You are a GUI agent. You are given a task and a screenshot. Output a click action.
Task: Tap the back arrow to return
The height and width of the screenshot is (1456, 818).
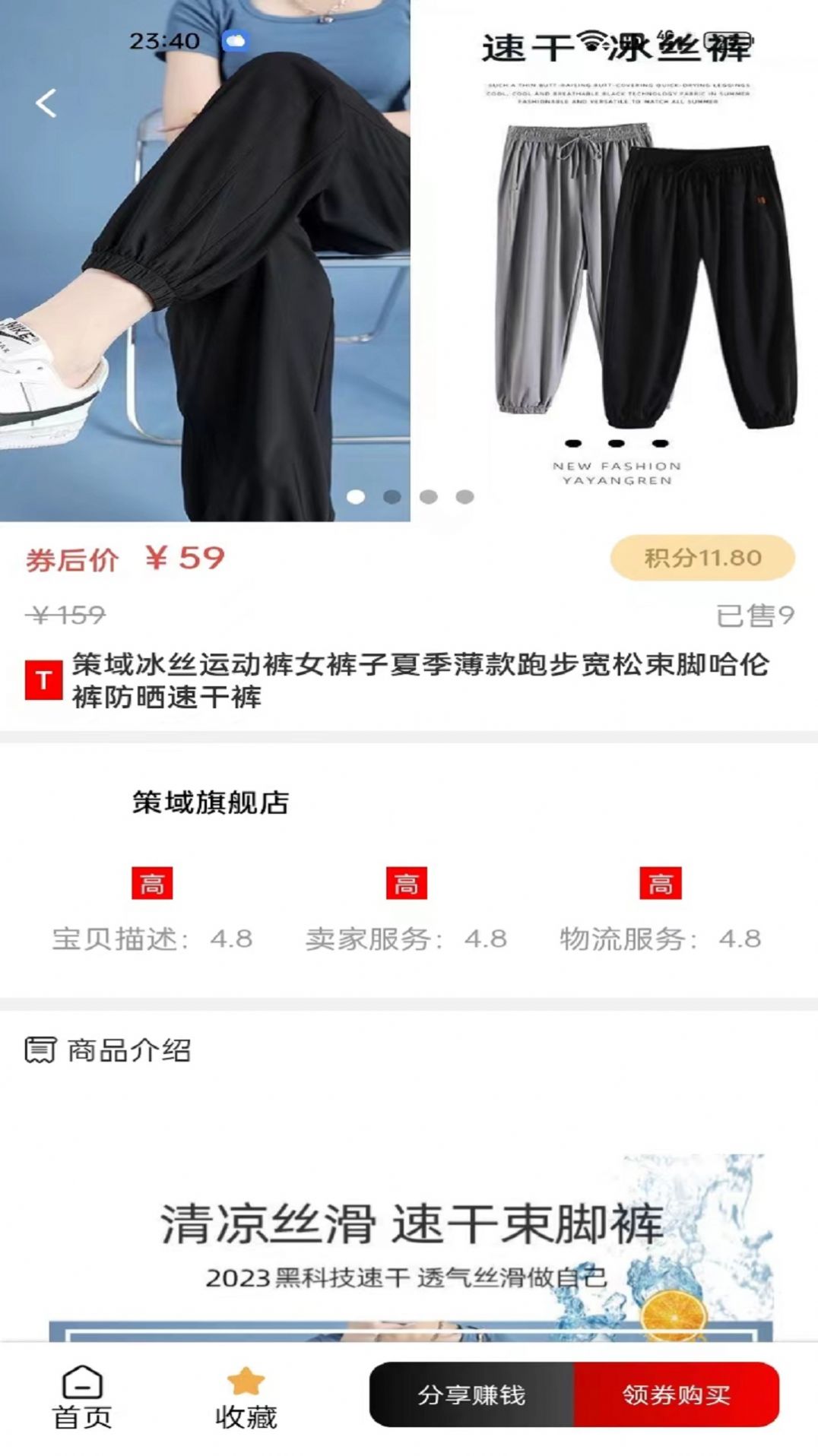click(x=46, y=103)
